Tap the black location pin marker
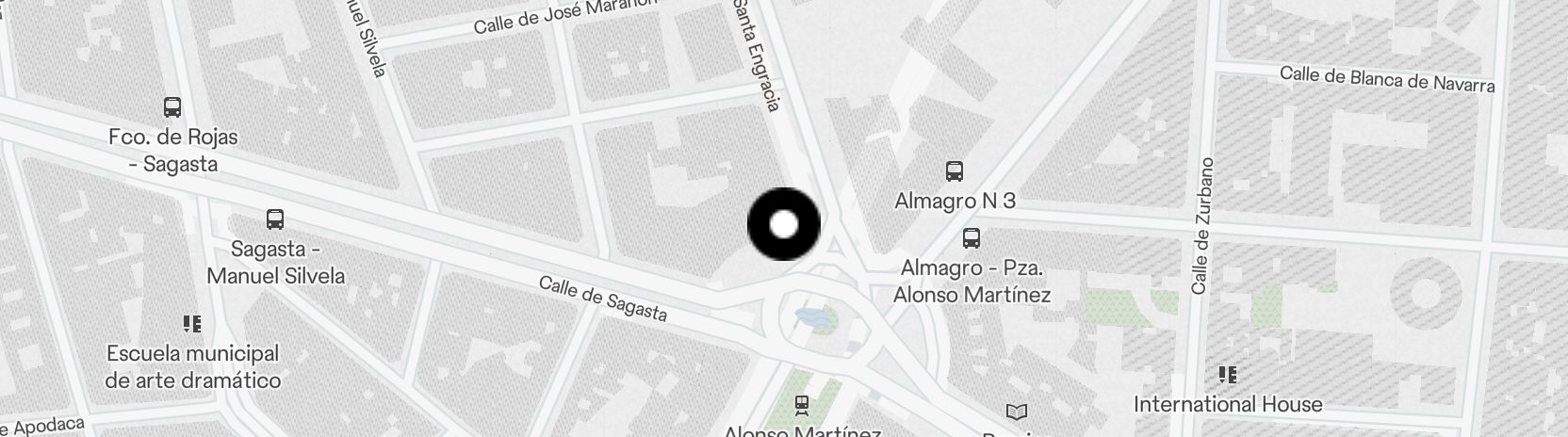The height and width of the screenshot is (437, 1568). click(x=784, y=224)
